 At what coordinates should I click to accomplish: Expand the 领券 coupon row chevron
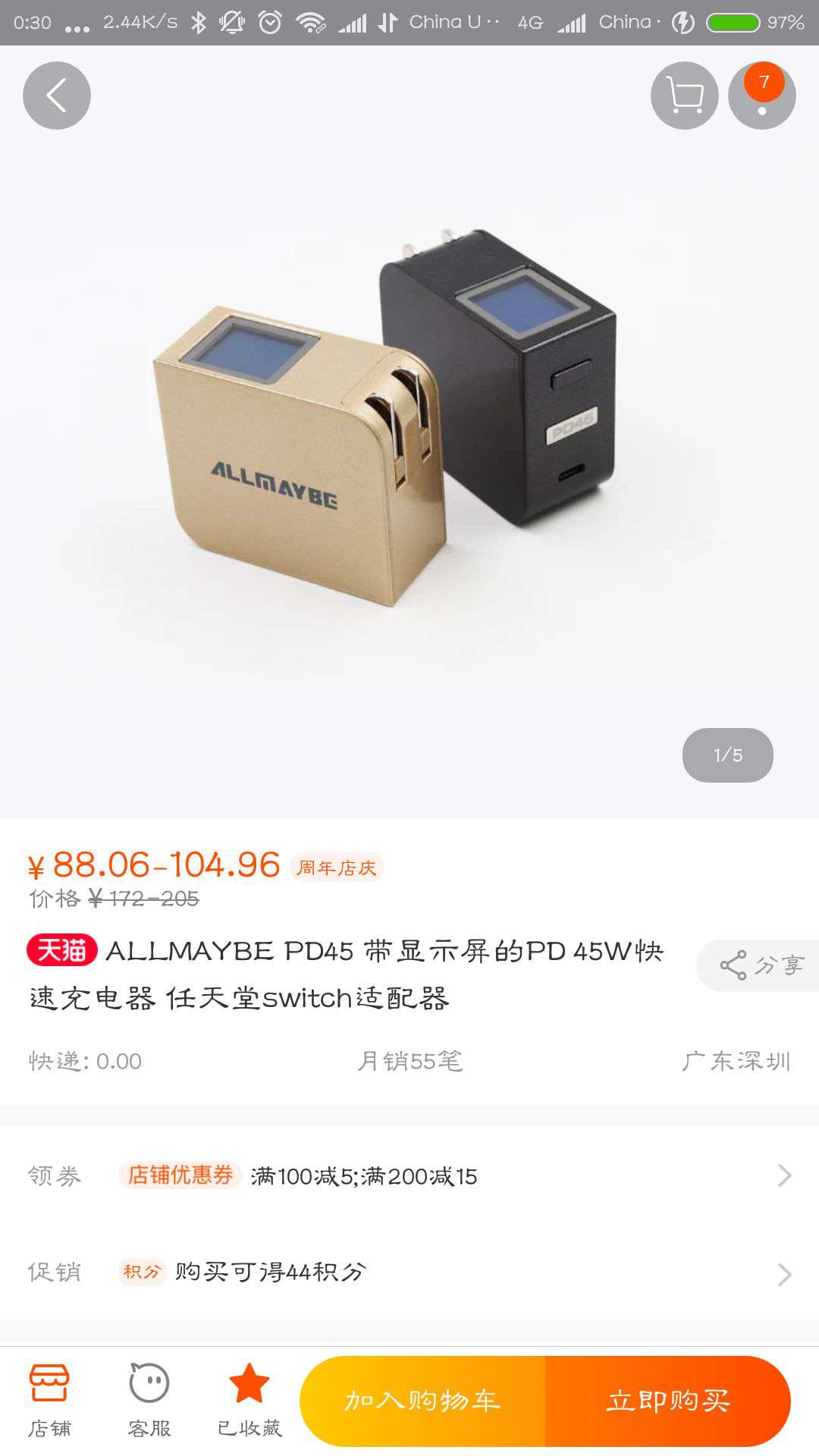click(x=783, y=1175)
